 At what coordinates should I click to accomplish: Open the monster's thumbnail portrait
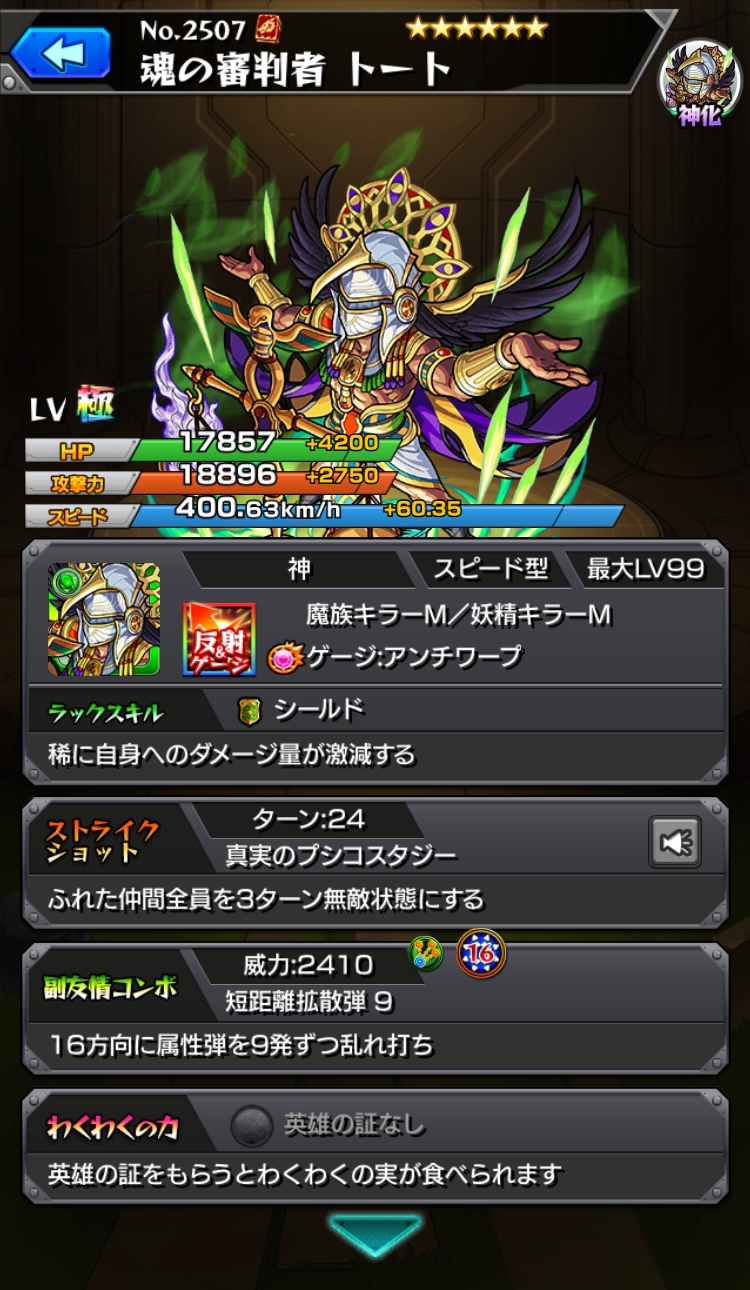(104, 619)
